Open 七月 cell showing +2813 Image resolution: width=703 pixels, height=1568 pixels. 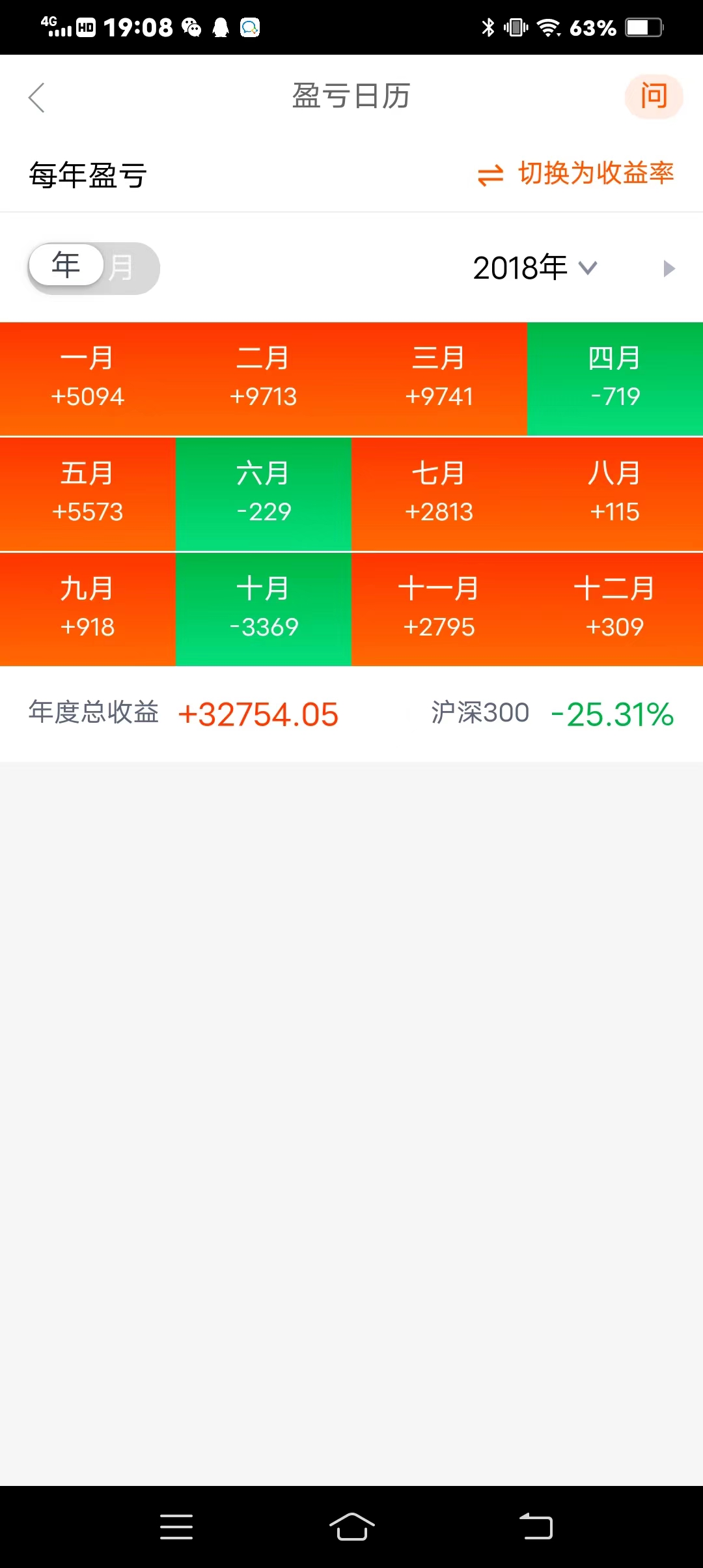coord(439,494)
